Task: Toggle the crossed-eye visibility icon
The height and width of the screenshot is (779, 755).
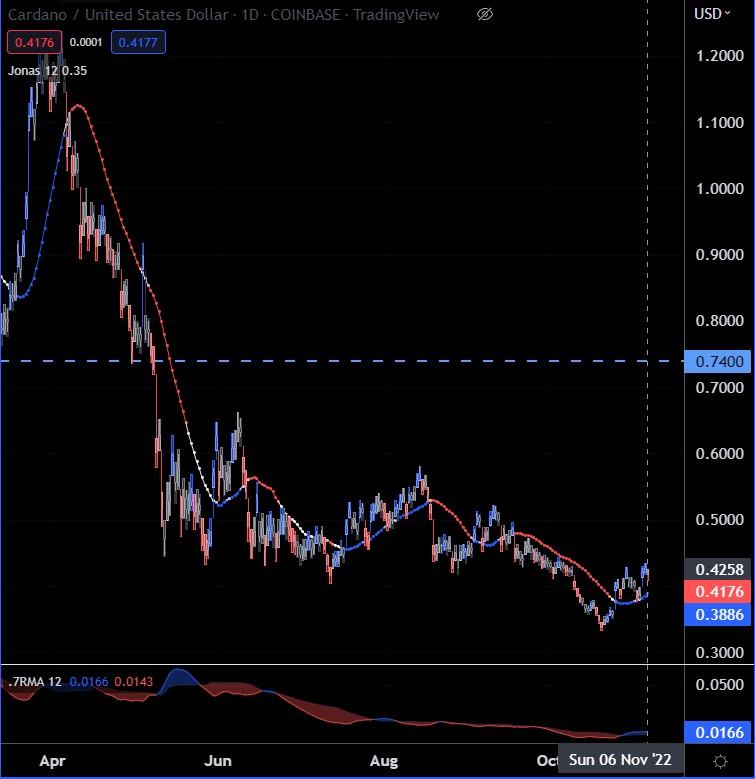Action: (x=485, y=14)
